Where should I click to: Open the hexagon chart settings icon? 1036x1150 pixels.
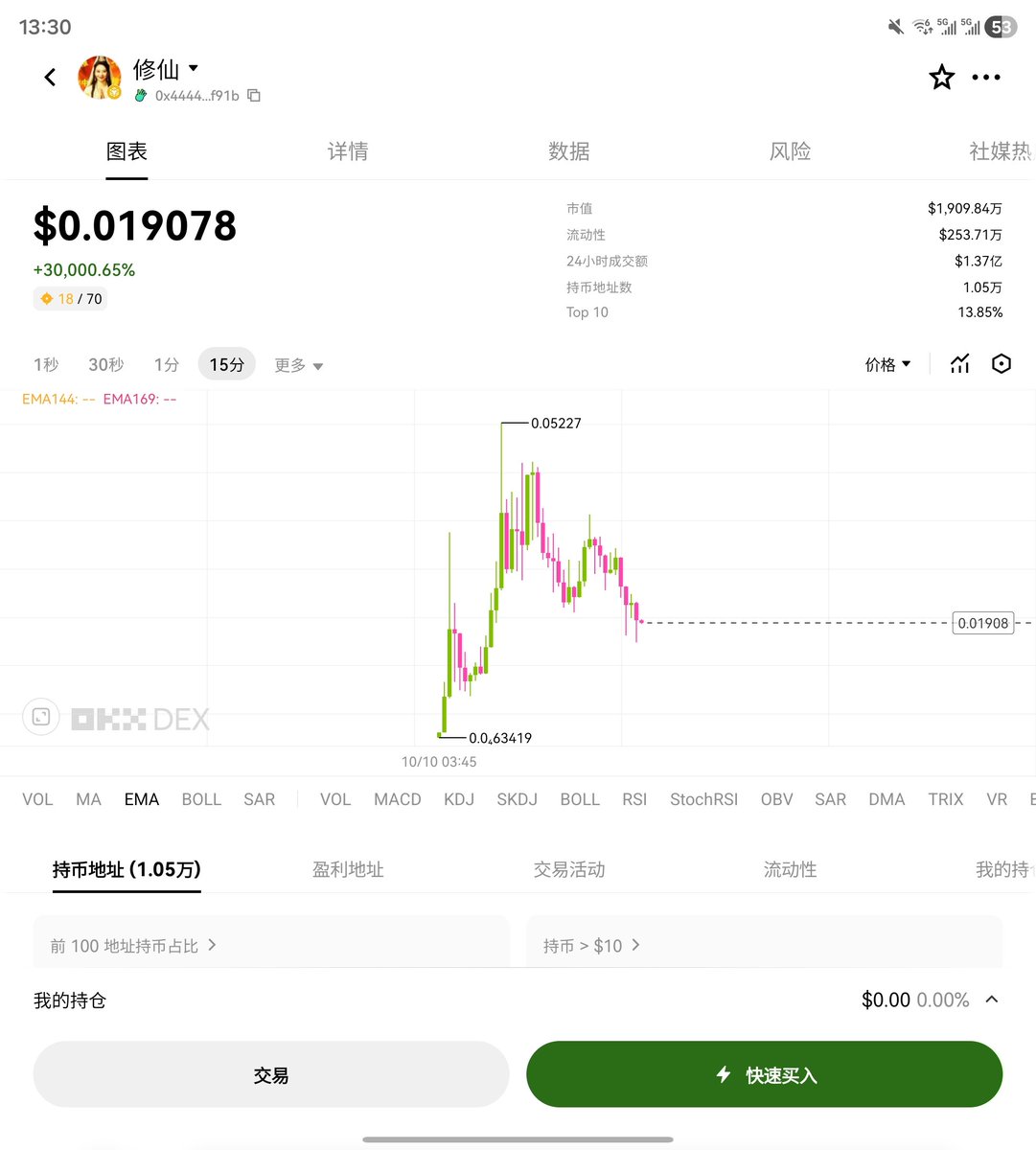click(x=1001, y=364)
